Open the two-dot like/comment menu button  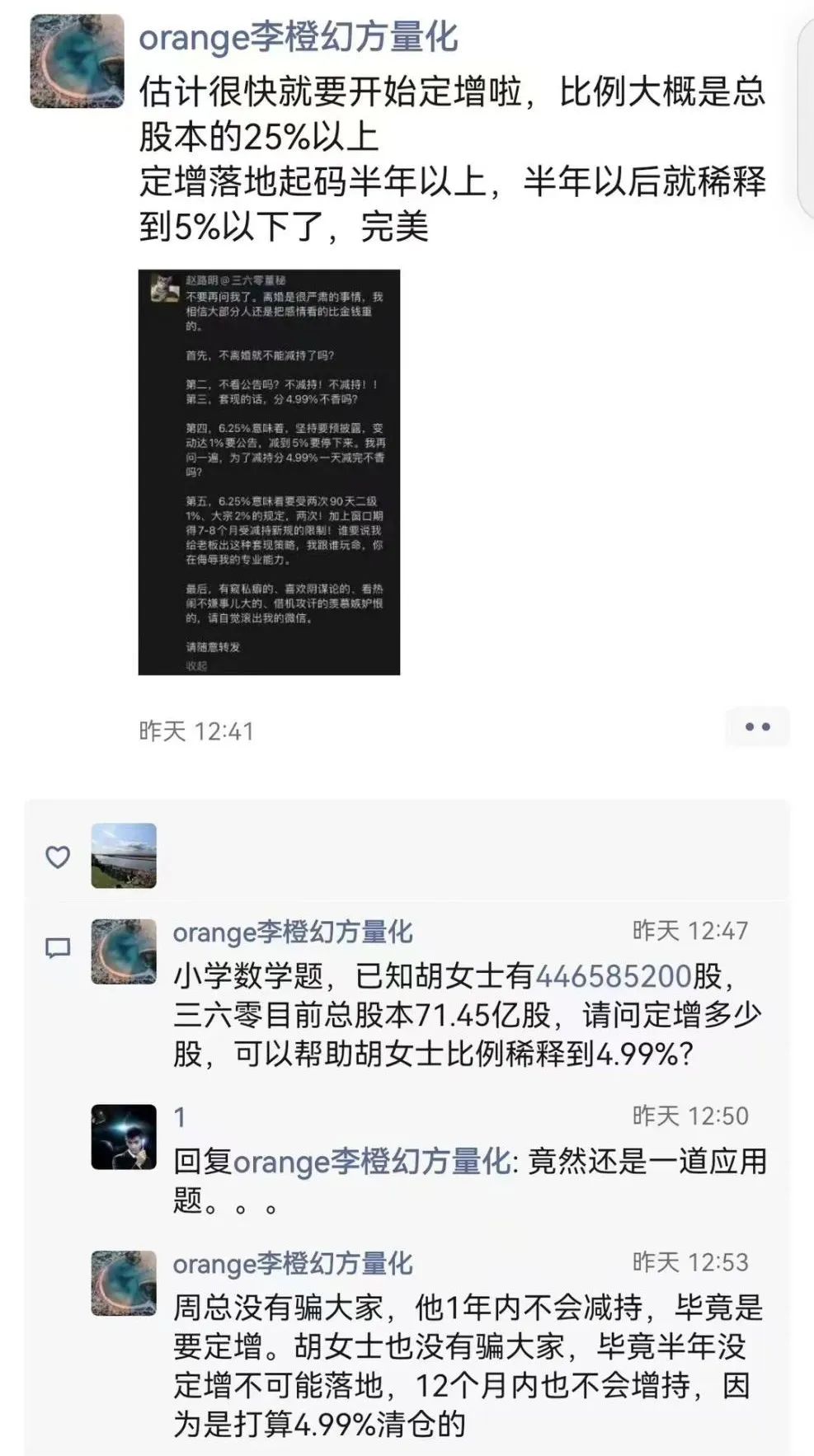point(757,727)
